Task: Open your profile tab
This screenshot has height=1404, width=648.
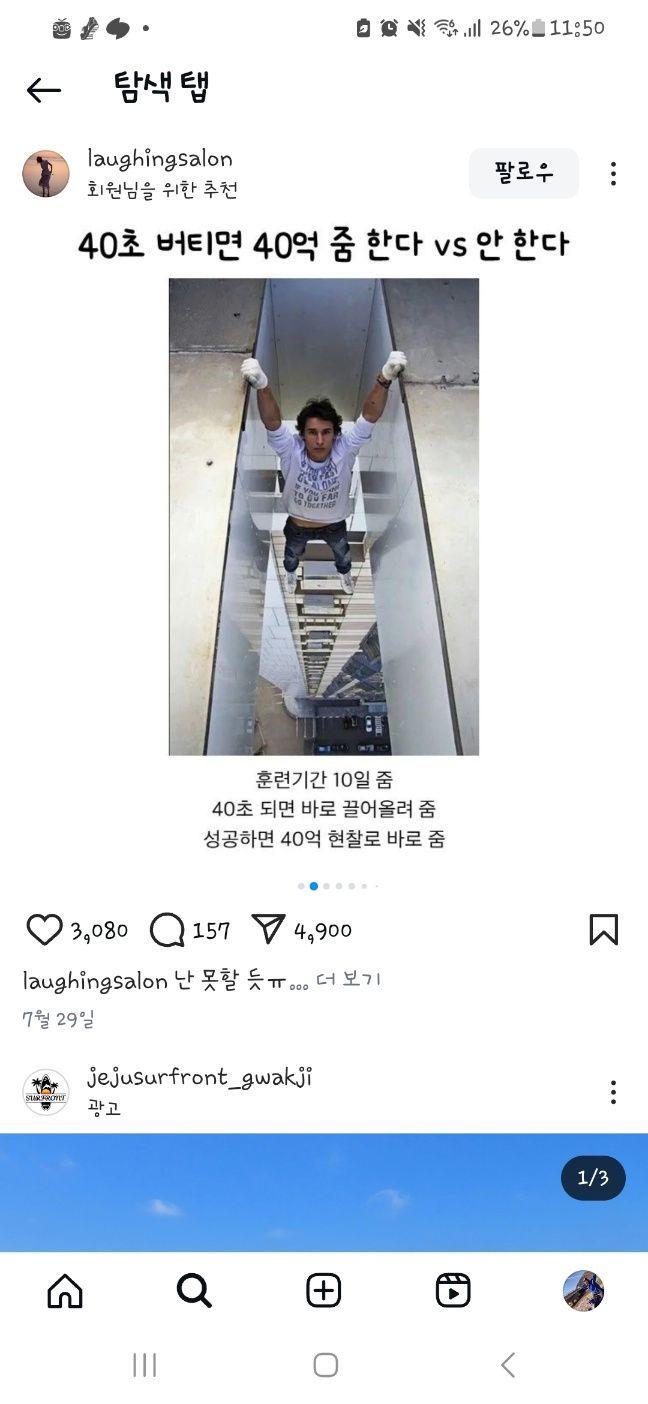Action: pos(583,1291)
